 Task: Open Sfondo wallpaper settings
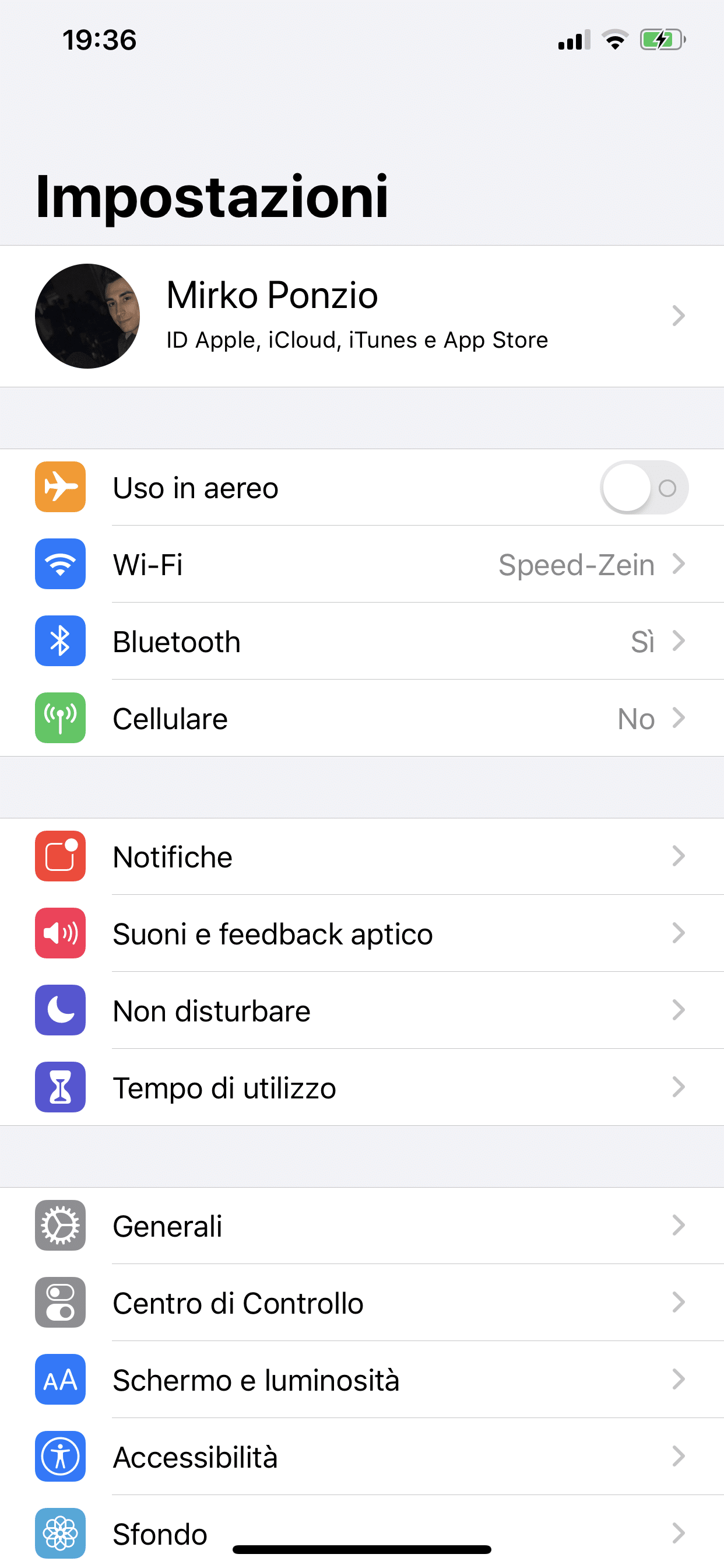click(362, 1531)
